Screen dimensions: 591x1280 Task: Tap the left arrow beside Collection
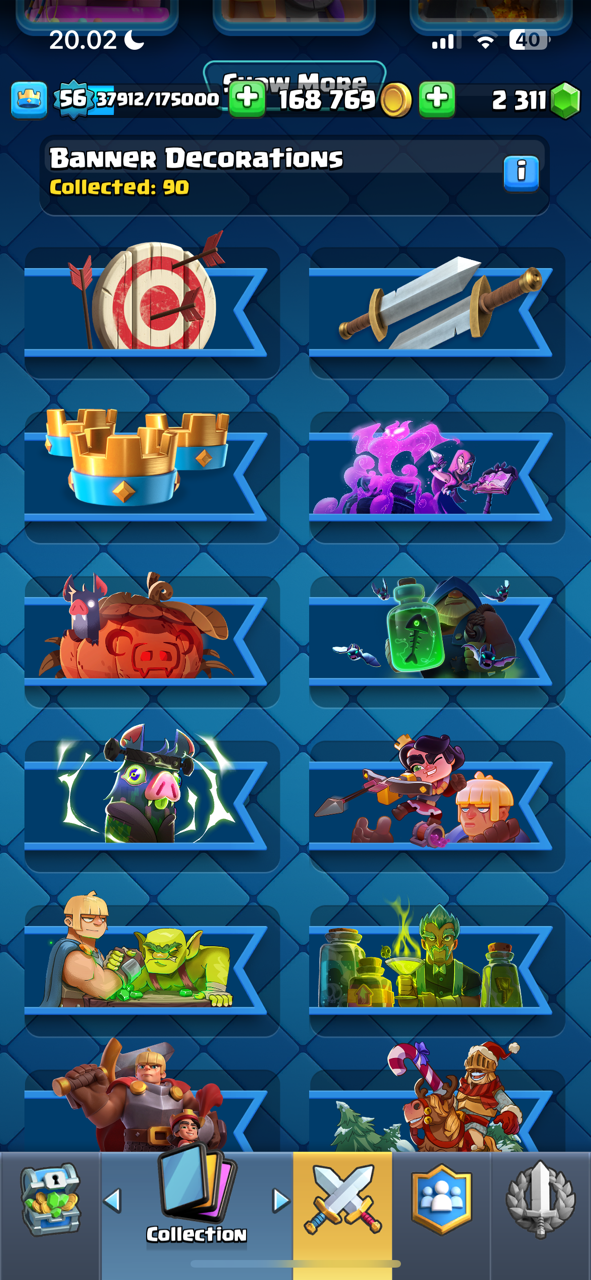click(113, 1200)
